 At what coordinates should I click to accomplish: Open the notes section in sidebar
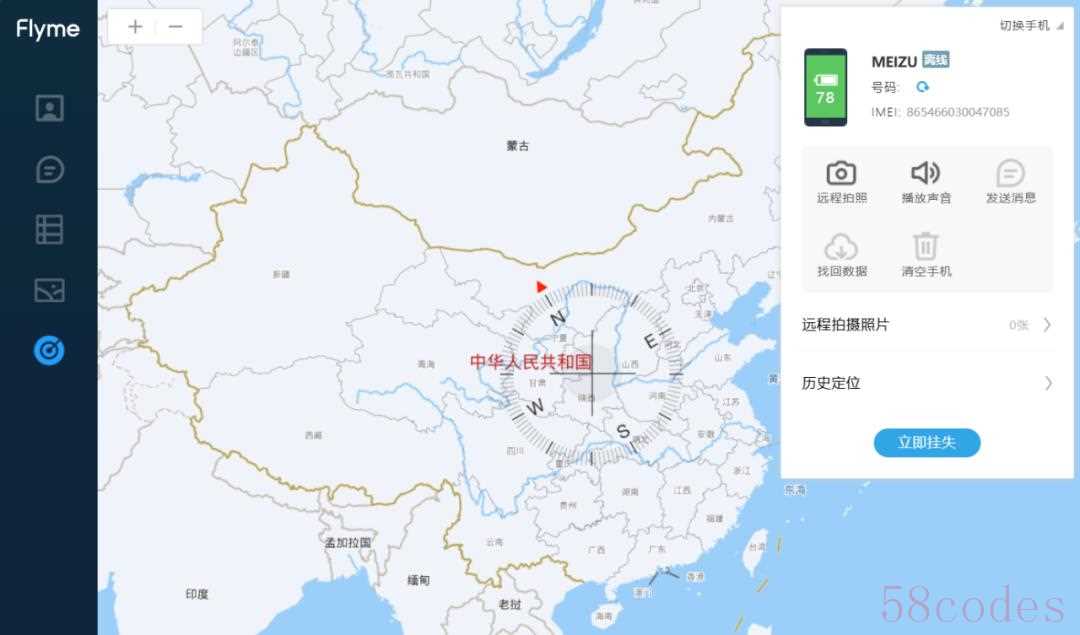click(49, 229)
